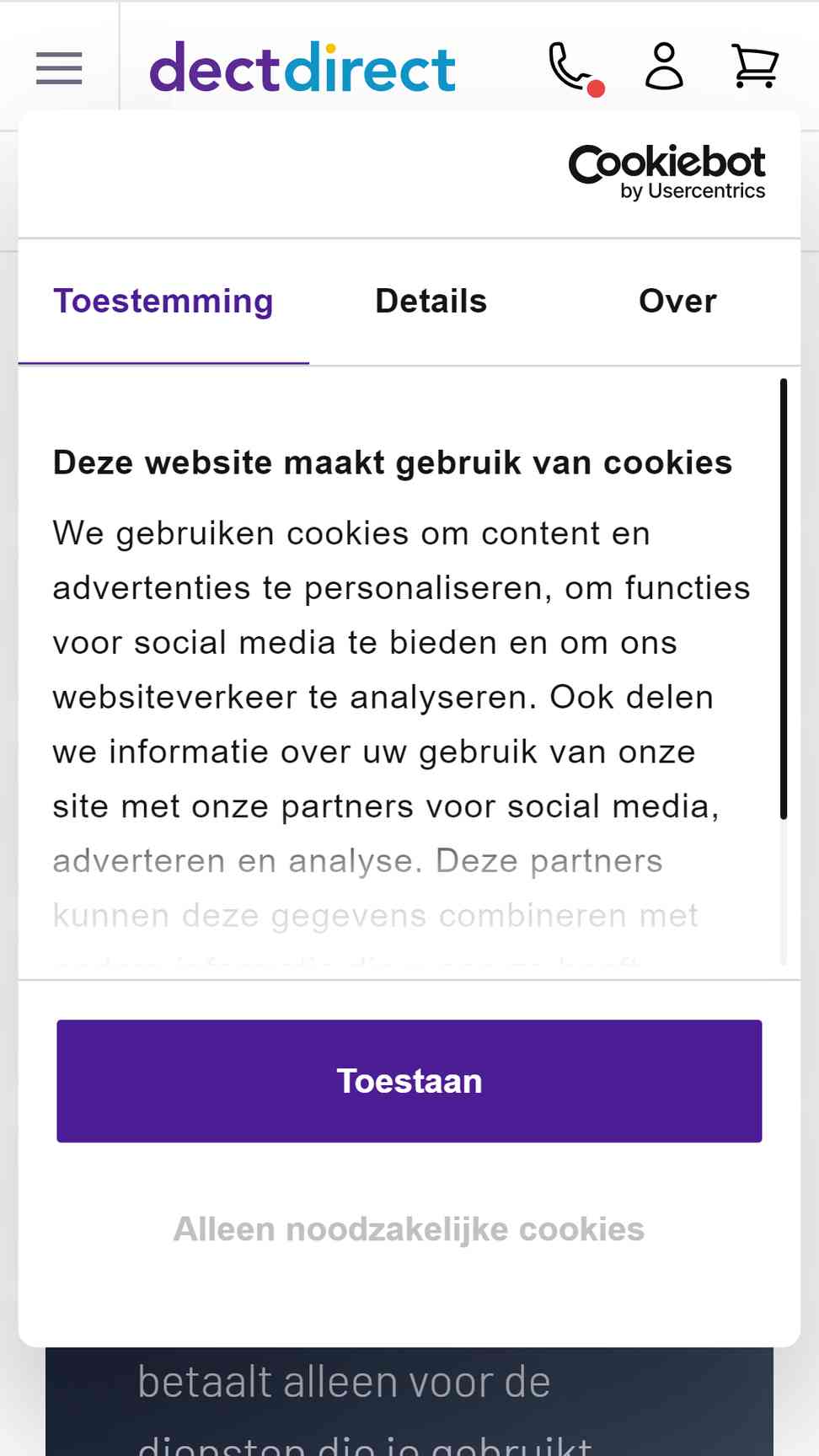Switch to the Details tab

[x=431, y=302]
